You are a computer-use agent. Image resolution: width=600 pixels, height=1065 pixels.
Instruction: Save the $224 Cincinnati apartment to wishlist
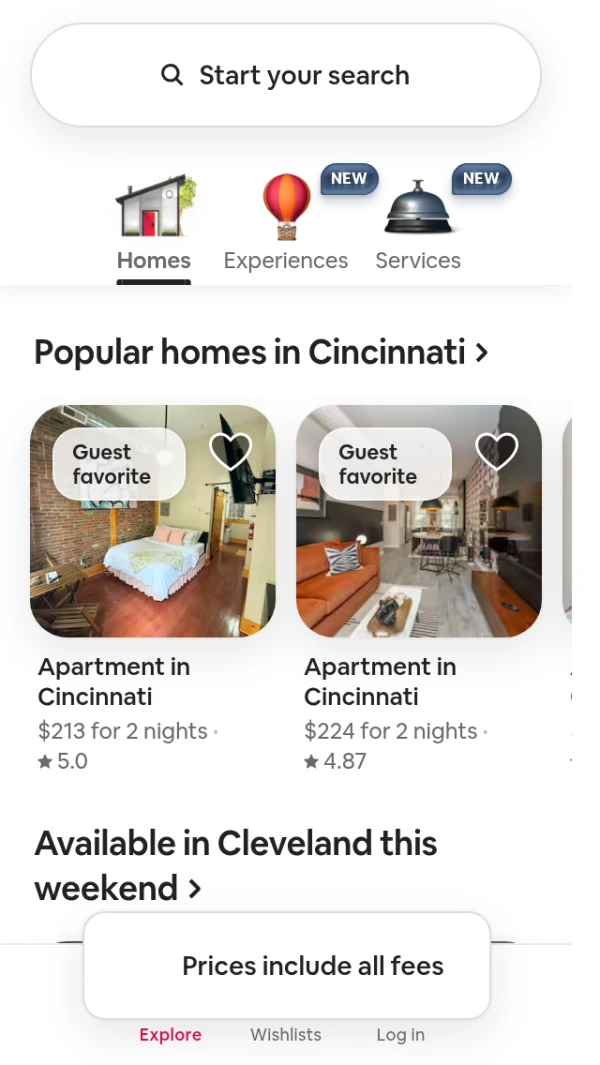[496, 452]
